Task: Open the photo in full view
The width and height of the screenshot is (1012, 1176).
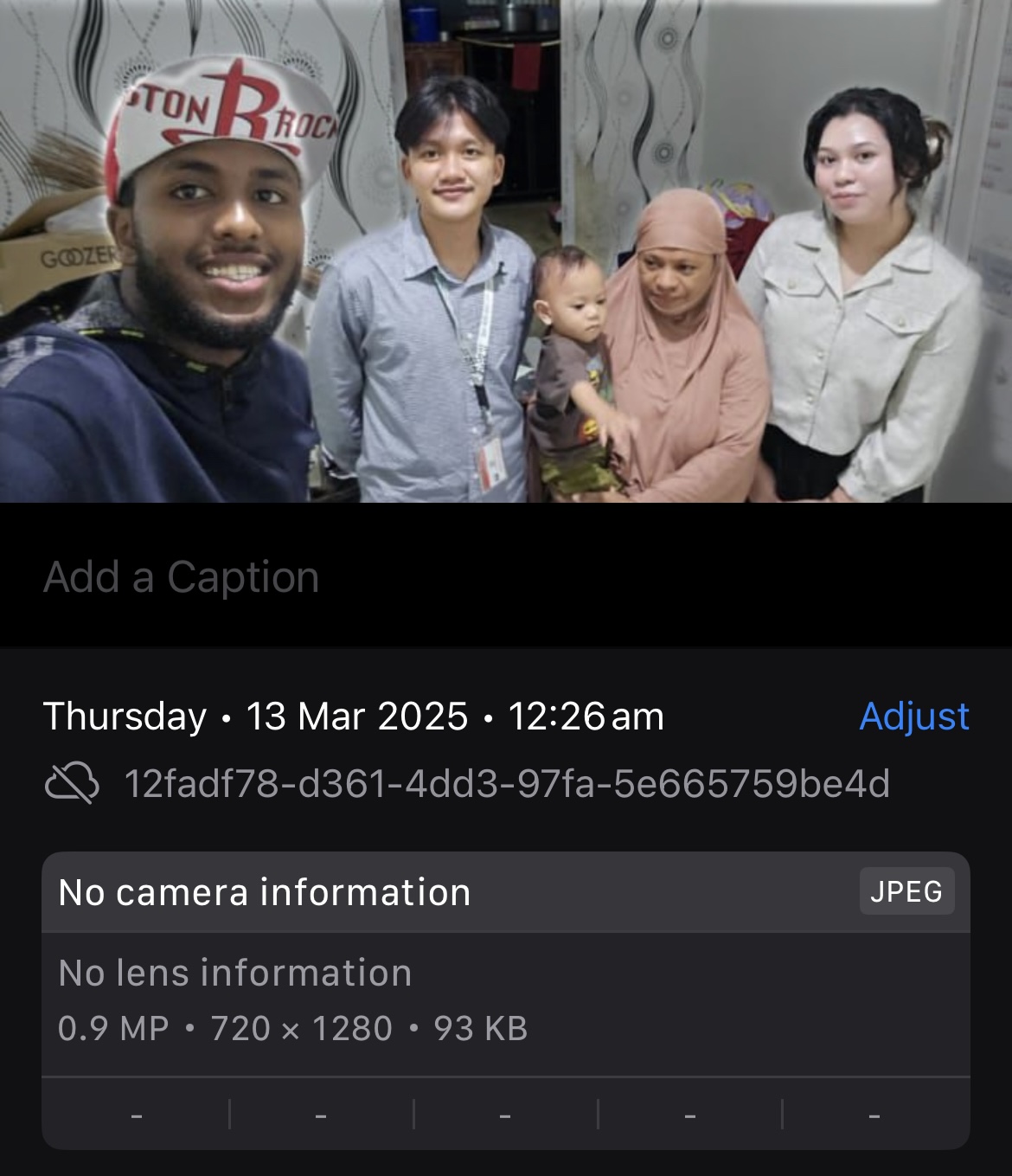Action: 506,251
